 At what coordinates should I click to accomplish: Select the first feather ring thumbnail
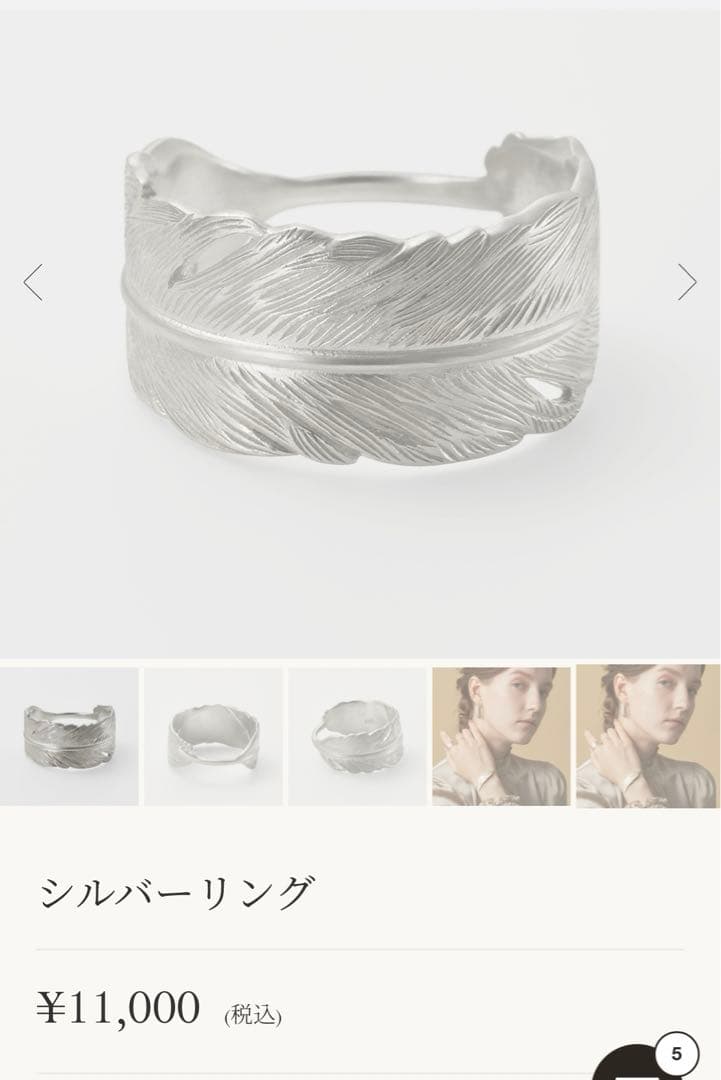71,737
